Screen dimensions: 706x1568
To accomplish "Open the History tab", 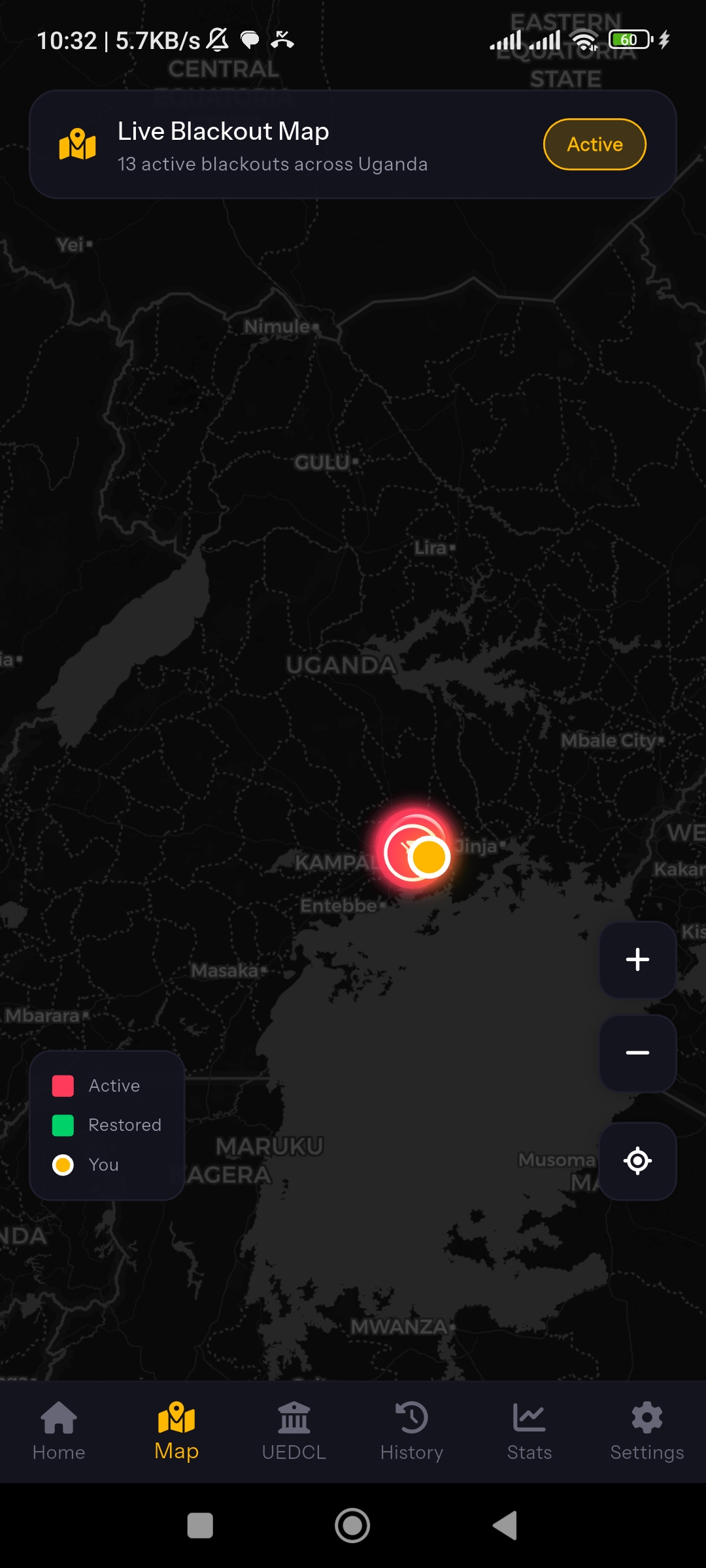I will pos(412,1431).
